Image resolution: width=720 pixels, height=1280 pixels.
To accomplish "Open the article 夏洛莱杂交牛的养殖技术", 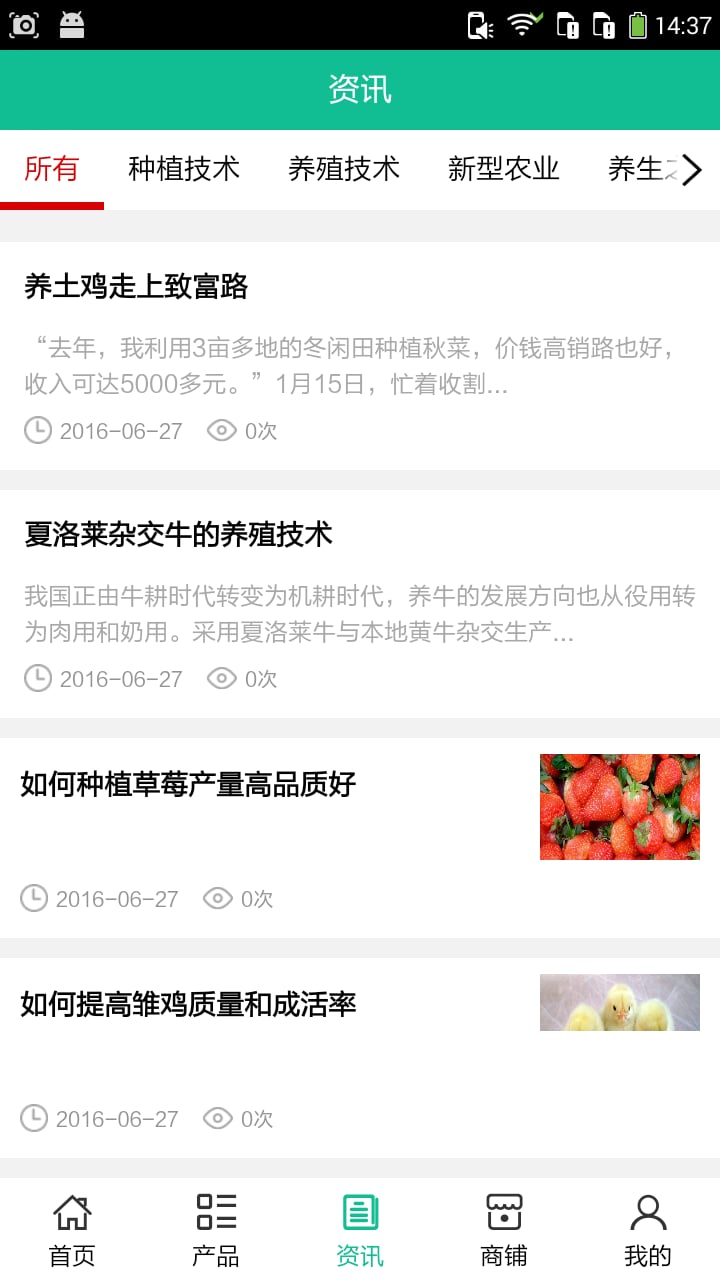I will (360, 604).
